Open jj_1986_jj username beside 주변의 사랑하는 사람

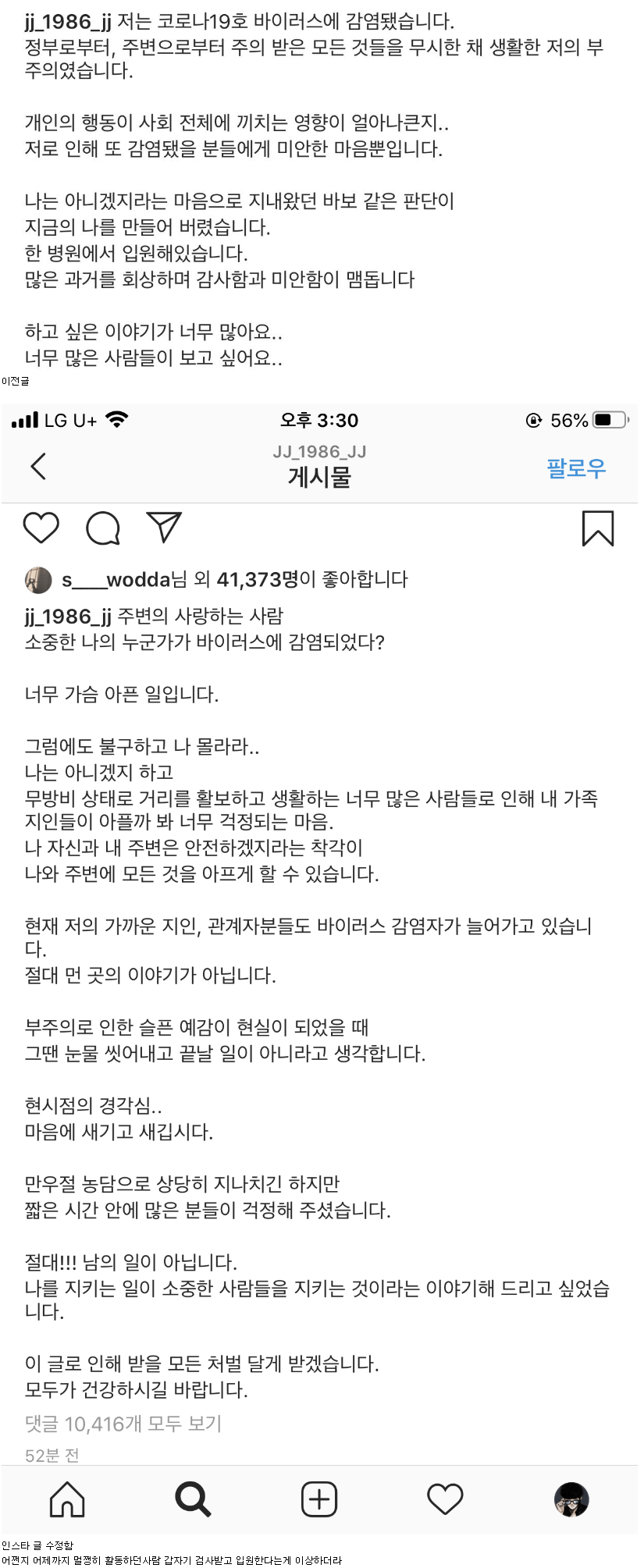click(x=68, y=617)
